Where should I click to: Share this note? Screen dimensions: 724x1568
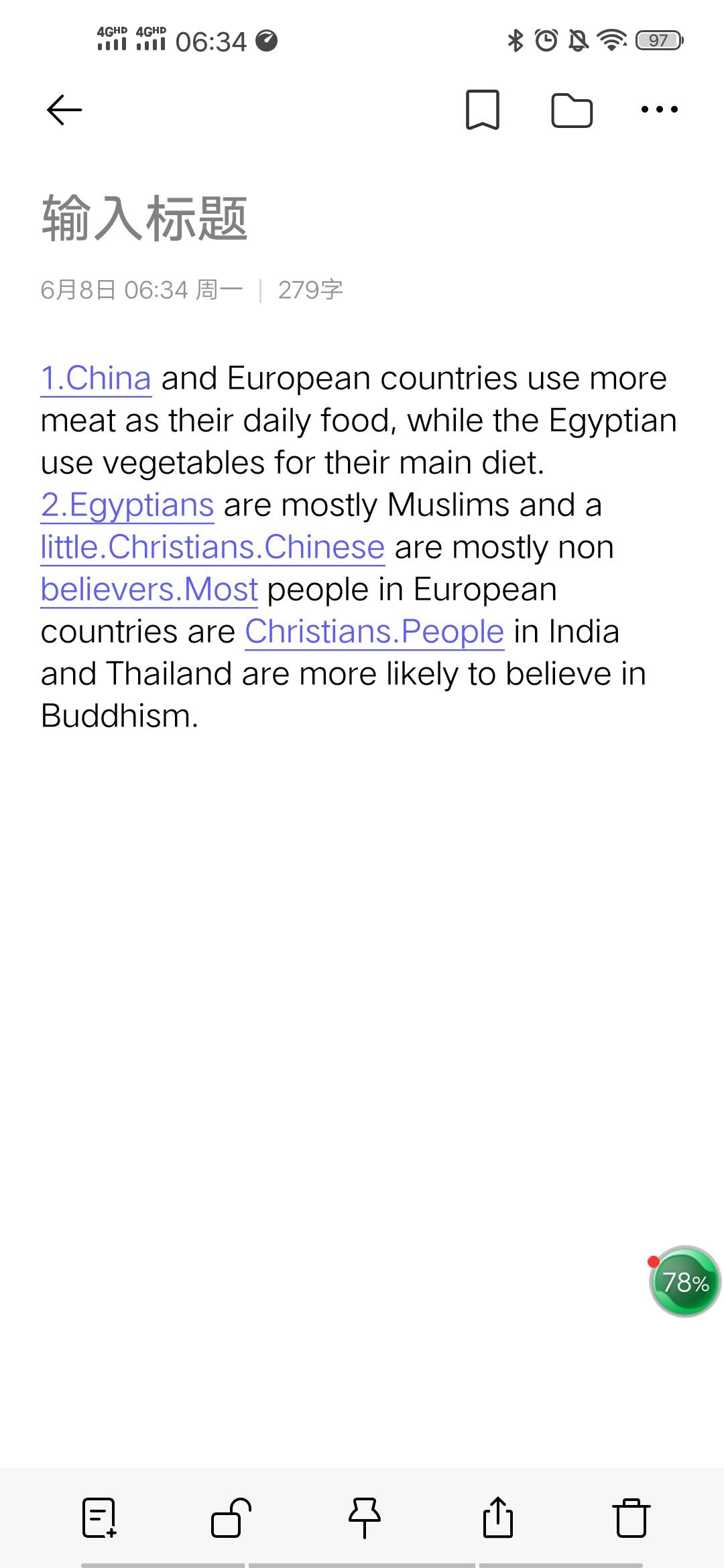tap(497, 1517)
